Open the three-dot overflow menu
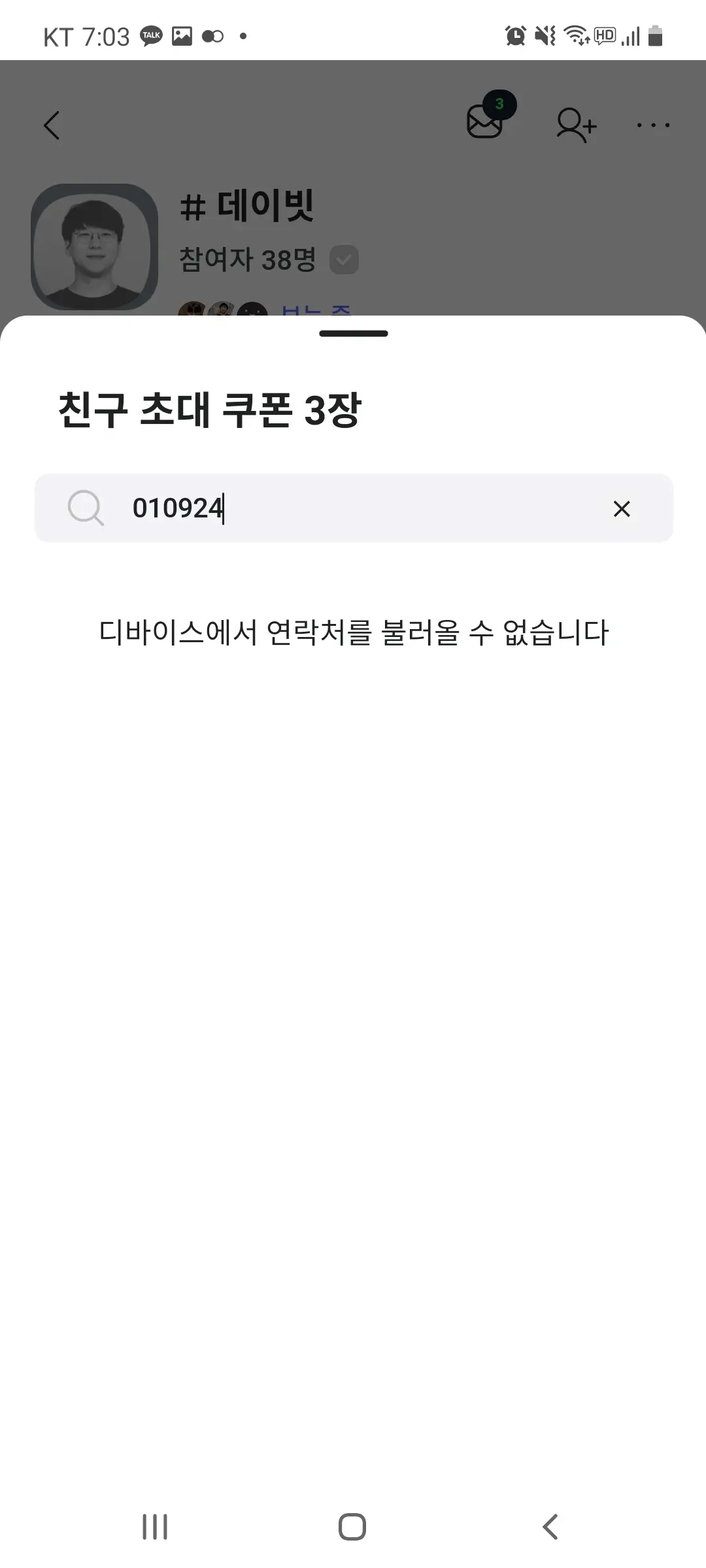 (x=653, y=125)
